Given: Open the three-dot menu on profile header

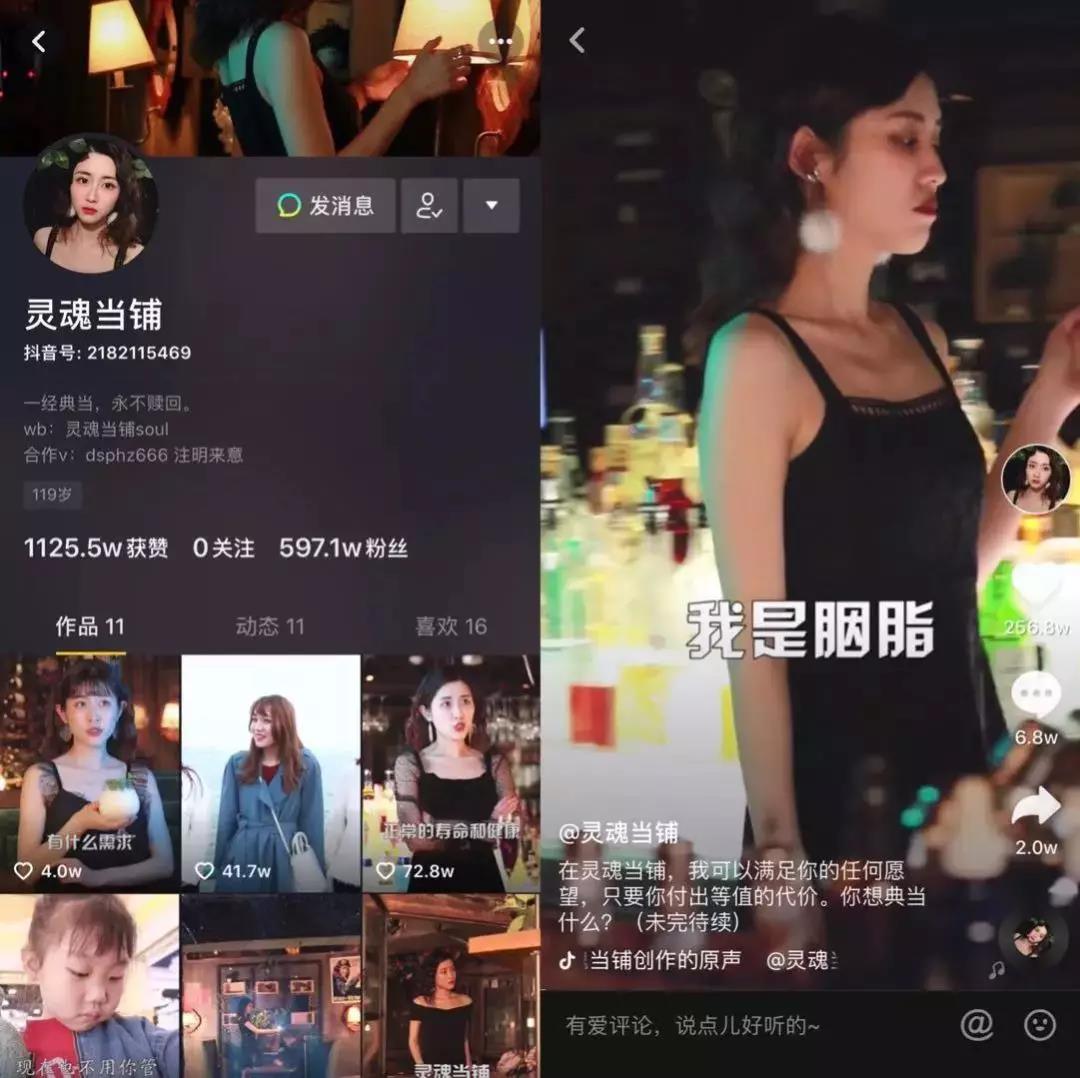Looking at the screenshot, I should click(x=500, y=41).
